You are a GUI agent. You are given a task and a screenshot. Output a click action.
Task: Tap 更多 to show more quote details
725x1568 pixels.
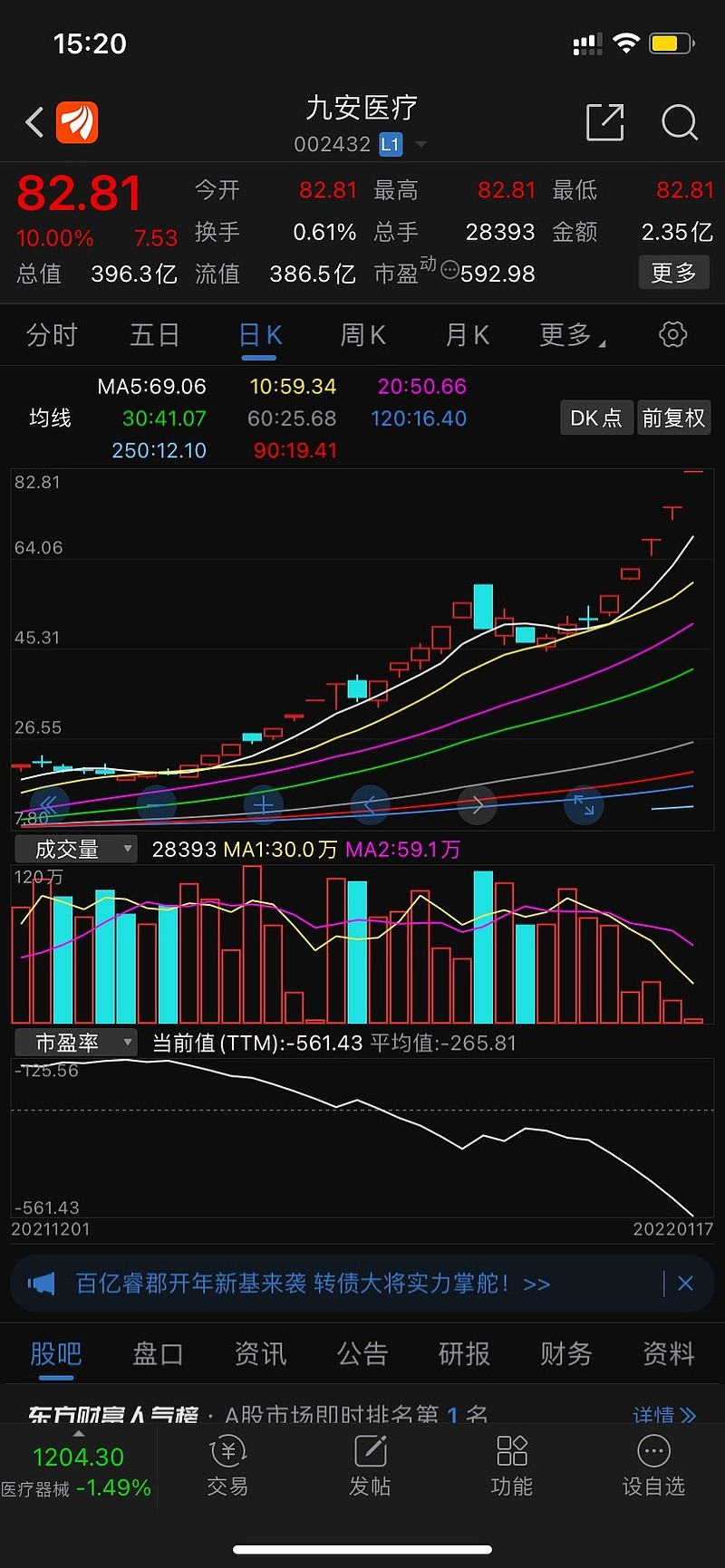click(x=674, y=273)
